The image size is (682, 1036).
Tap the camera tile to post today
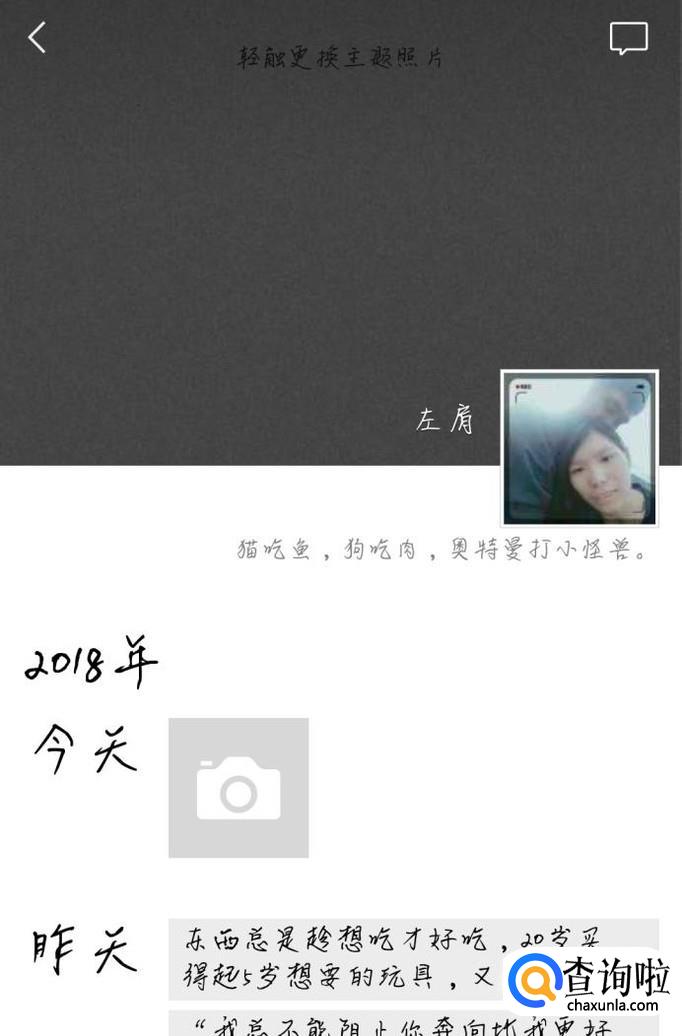pos(238,788)
